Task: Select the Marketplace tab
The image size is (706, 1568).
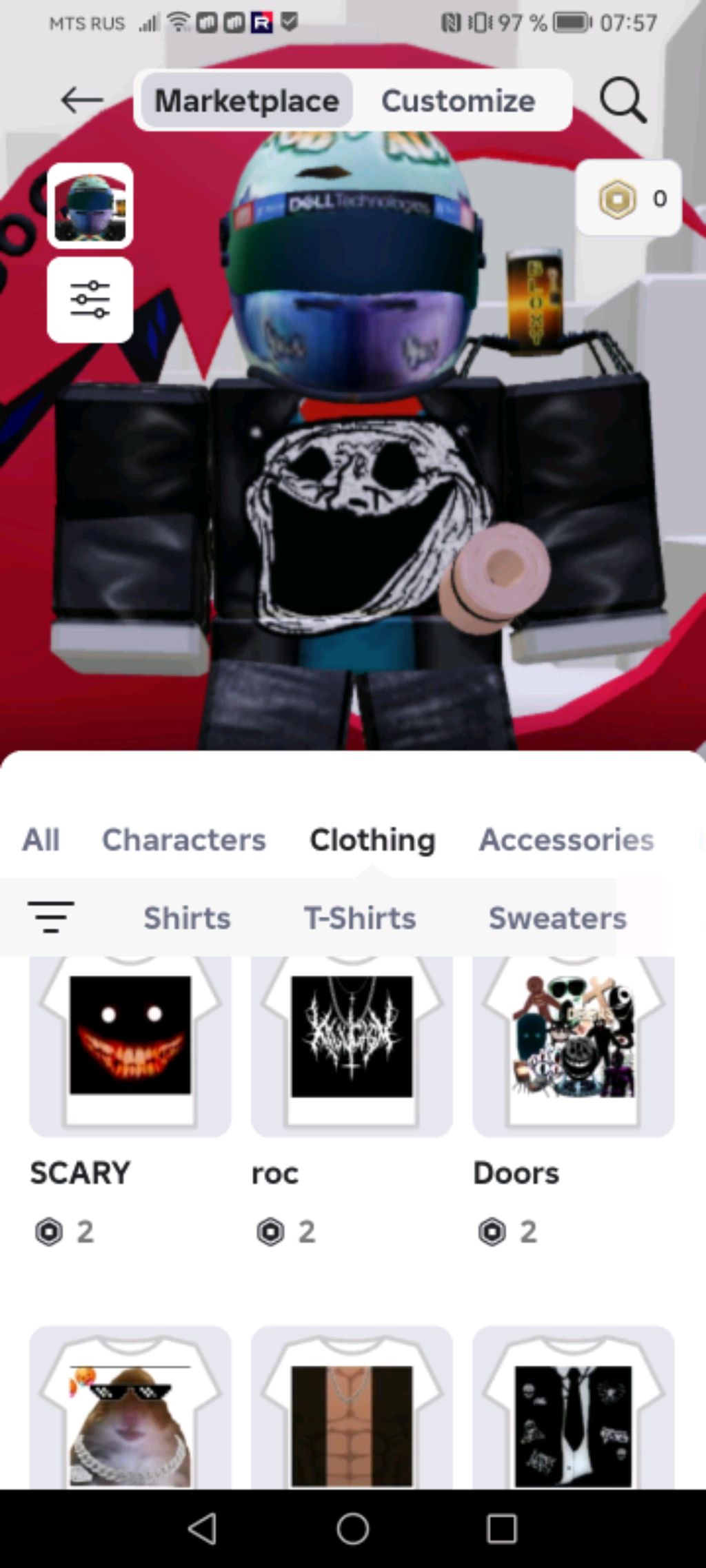Action: [247, 101]
